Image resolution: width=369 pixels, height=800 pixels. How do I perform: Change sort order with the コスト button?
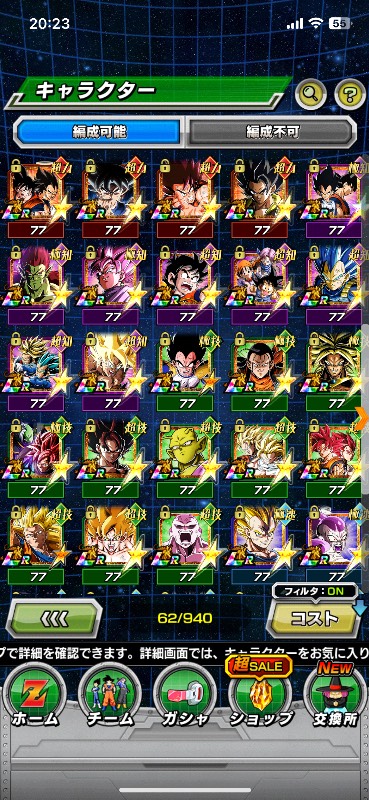(x=314, y=618)
